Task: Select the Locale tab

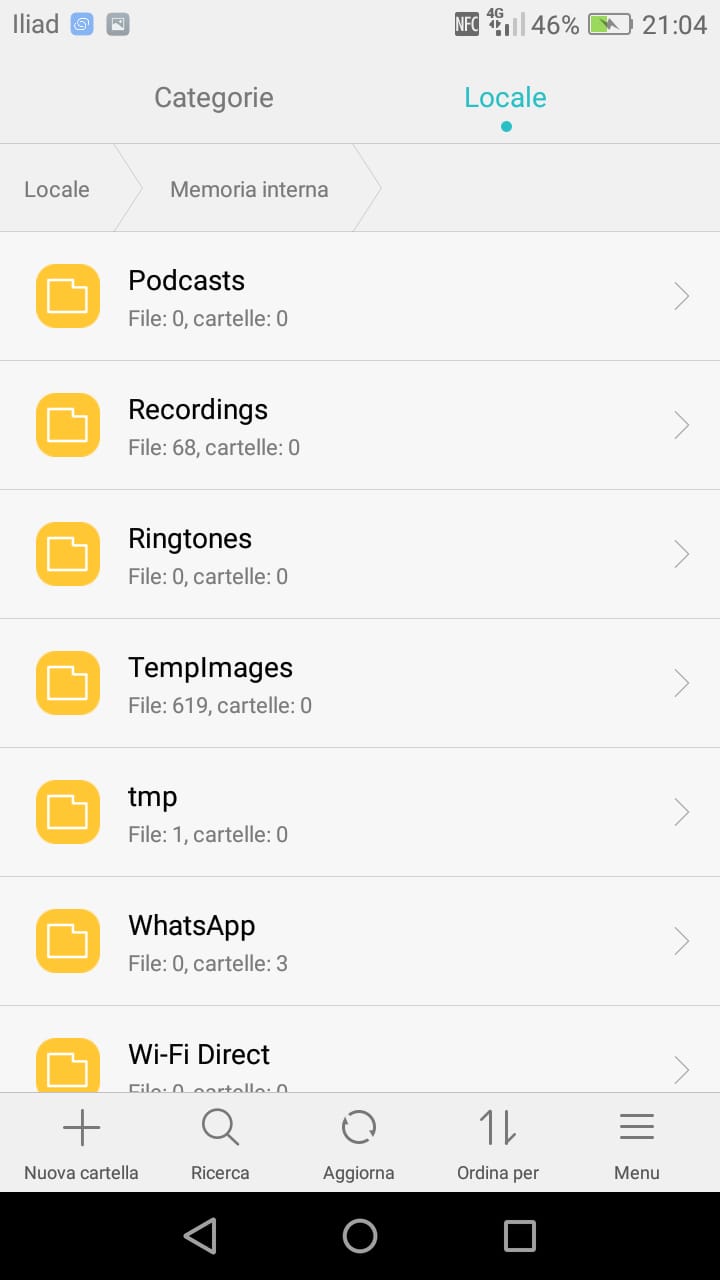Action: (505, 98)
